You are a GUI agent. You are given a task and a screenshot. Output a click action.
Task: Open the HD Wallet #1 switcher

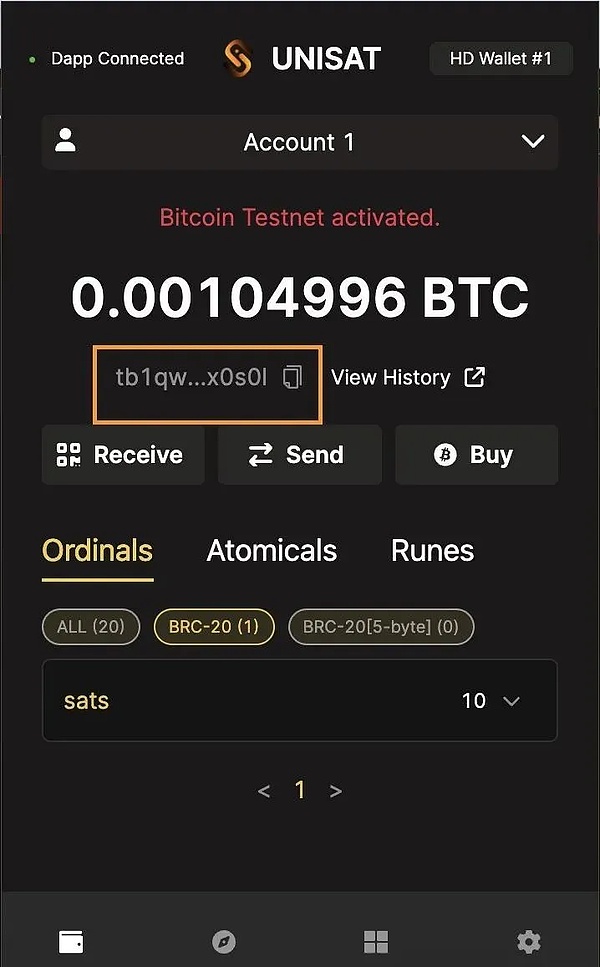pos(501,59)
